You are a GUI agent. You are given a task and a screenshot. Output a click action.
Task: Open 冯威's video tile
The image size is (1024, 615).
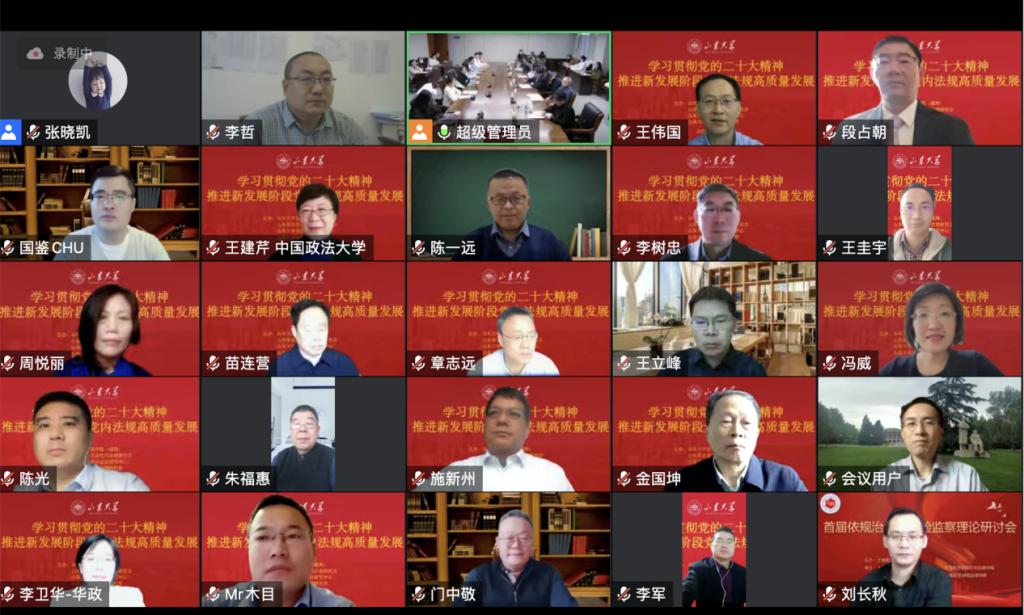pos(919,318)
